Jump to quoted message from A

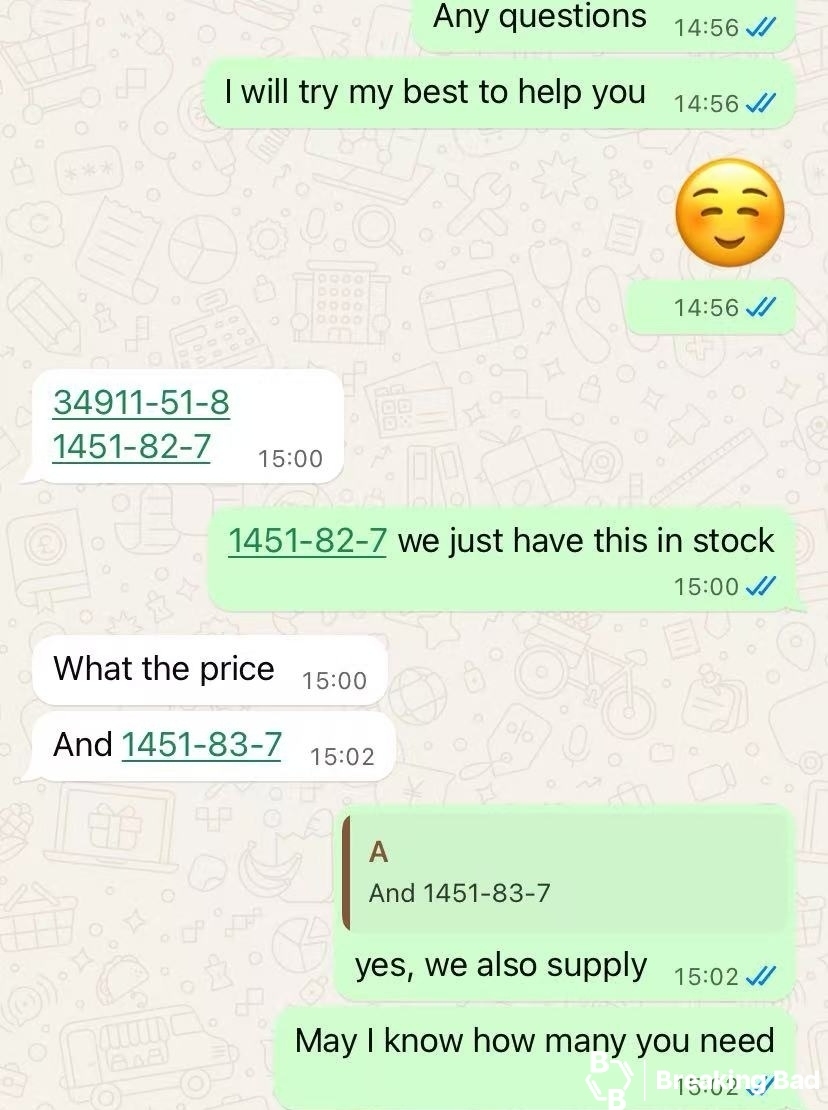pyautogui.click(x=565, y=872)
